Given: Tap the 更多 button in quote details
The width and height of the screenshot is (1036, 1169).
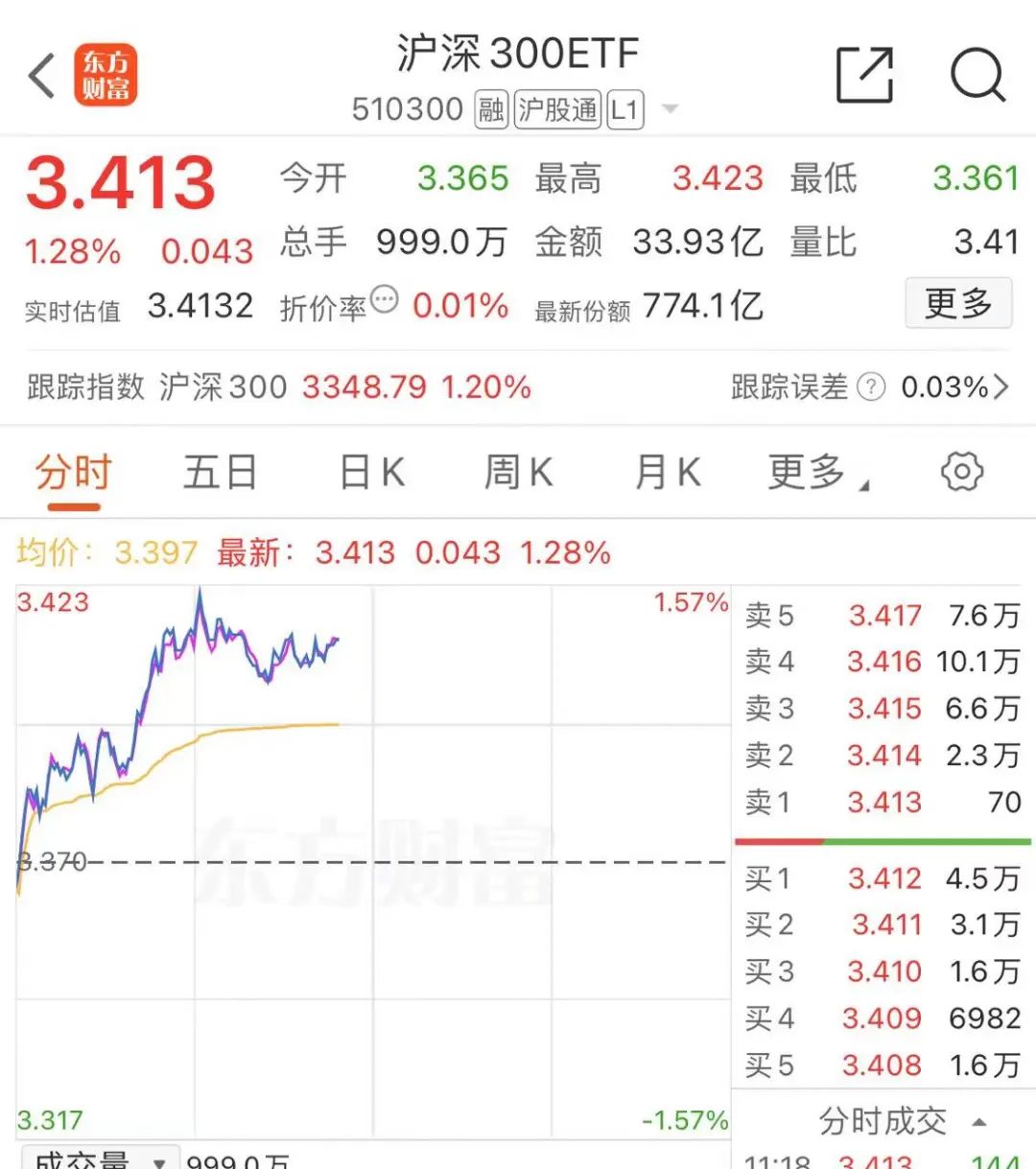Looking at the screenshot, I should (957, 304).
